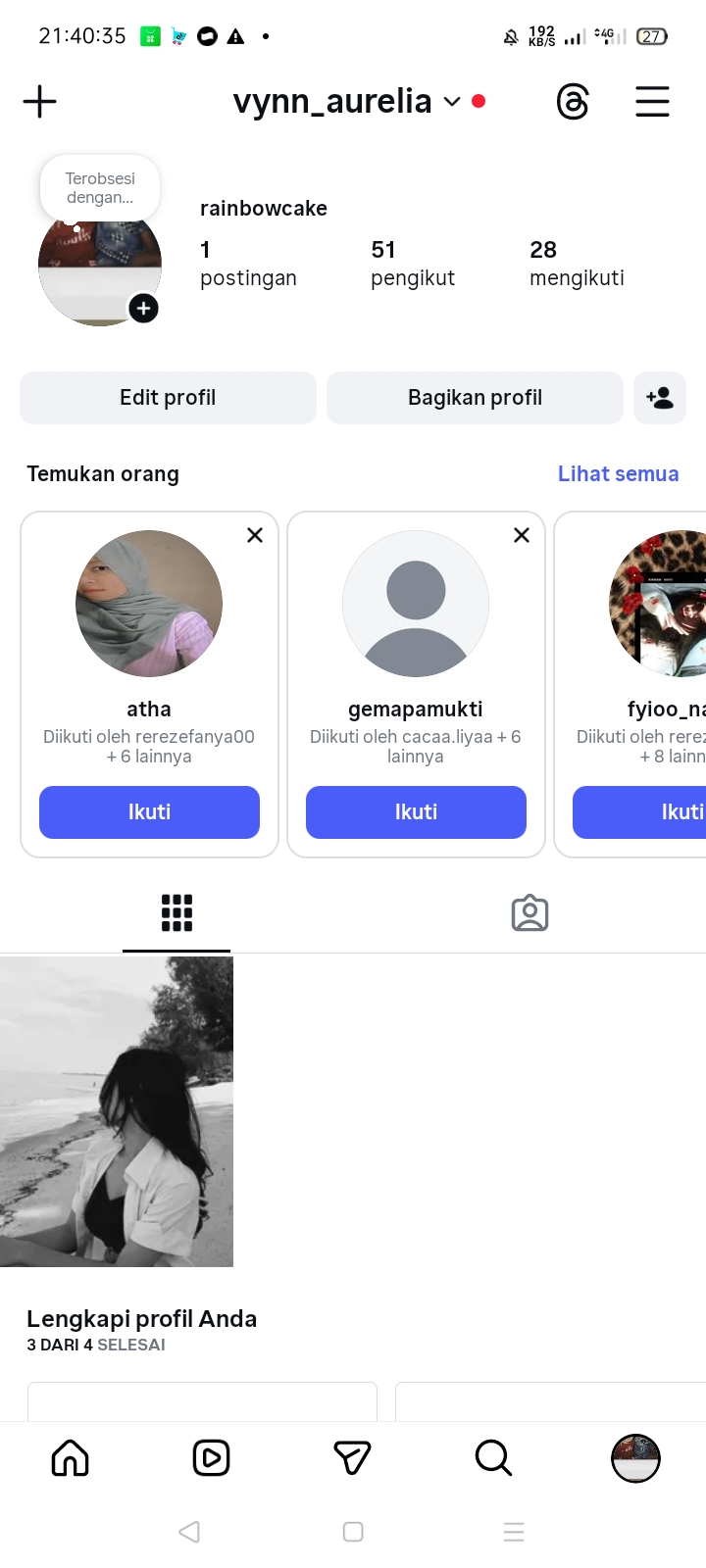Open the Threads icon
This screenshot has width=706, height=1568.
pyautogui.click(x=573, y=102)
